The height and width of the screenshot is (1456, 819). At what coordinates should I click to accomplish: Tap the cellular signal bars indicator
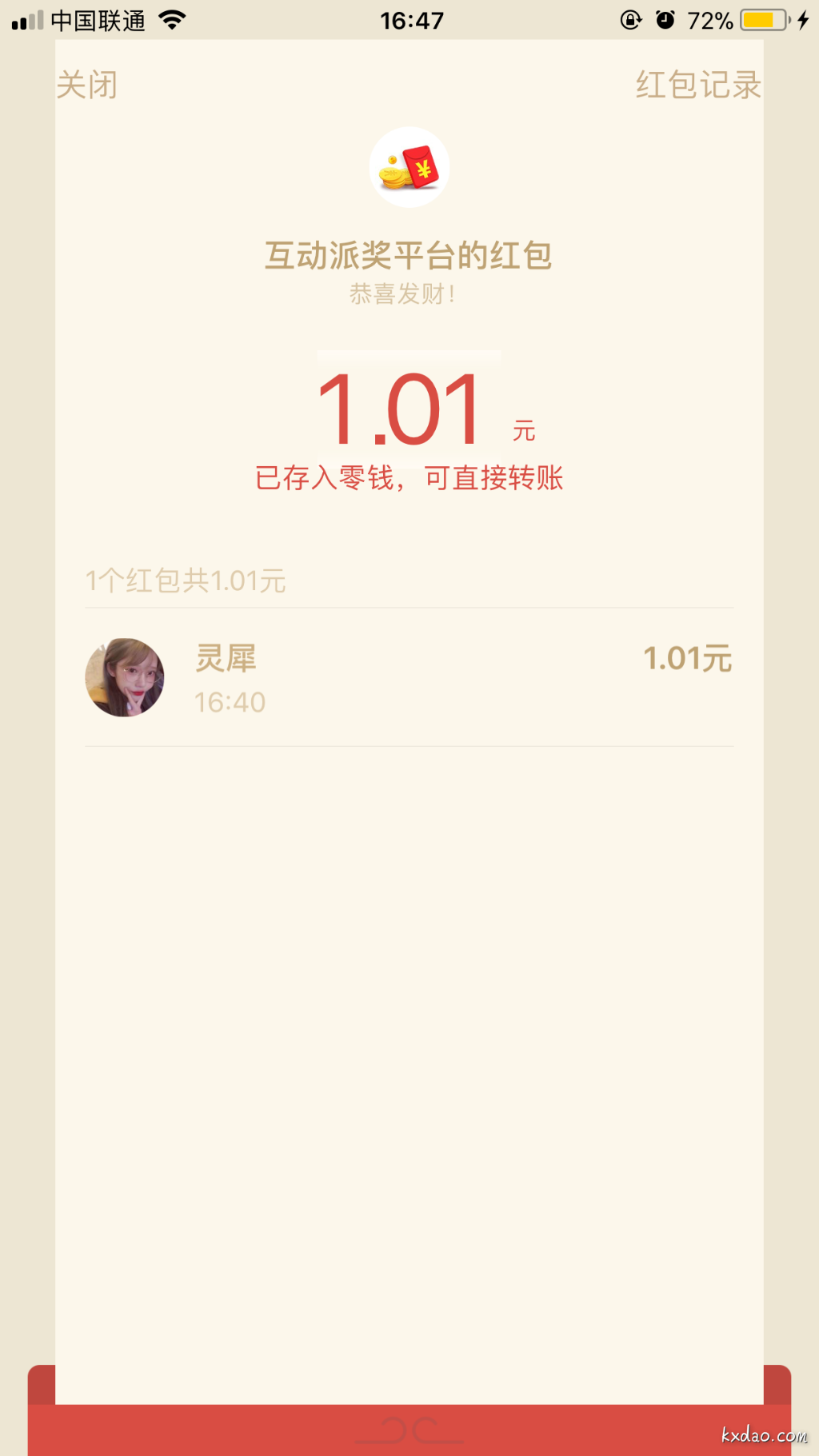(26, 18)
